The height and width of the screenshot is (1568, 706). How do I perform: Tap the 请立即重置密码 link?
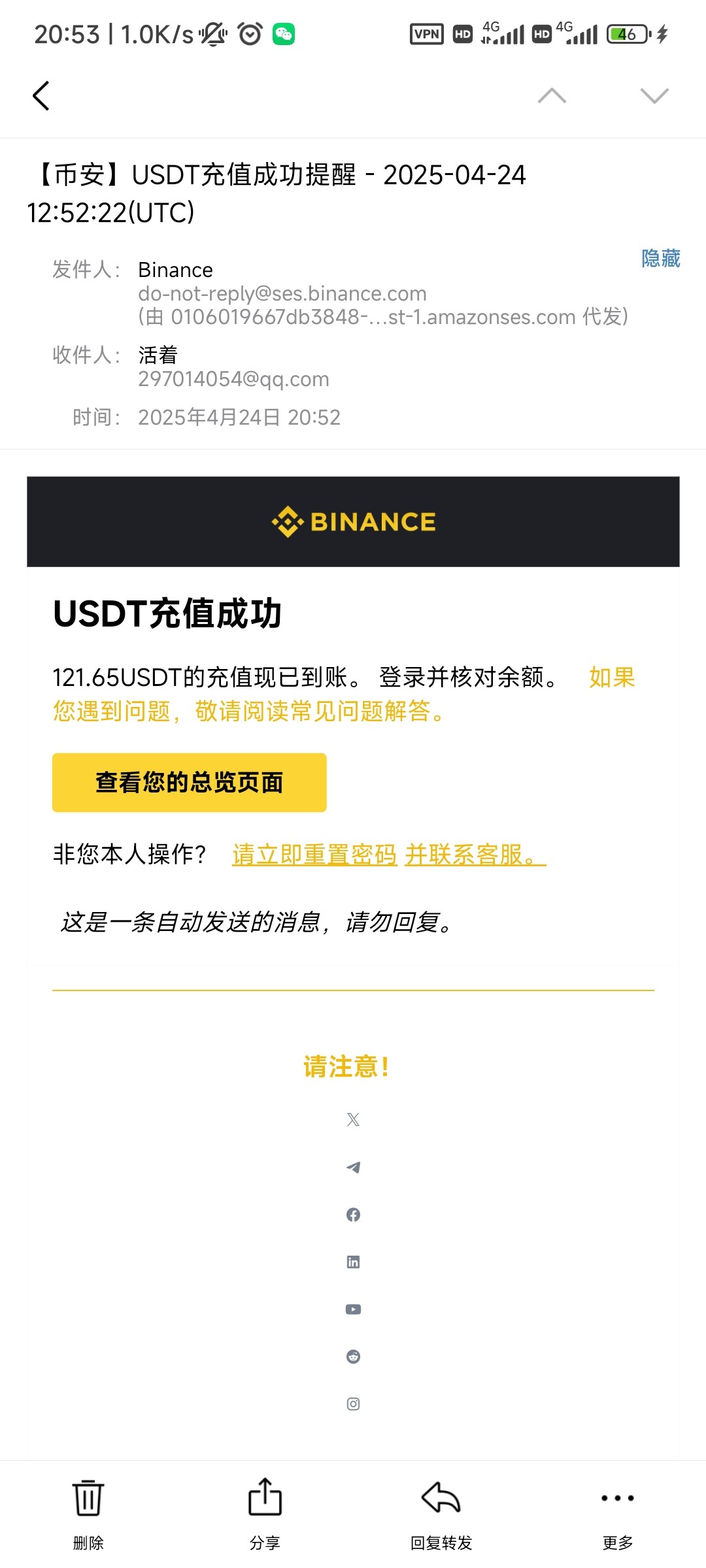[x=314, y=855]
